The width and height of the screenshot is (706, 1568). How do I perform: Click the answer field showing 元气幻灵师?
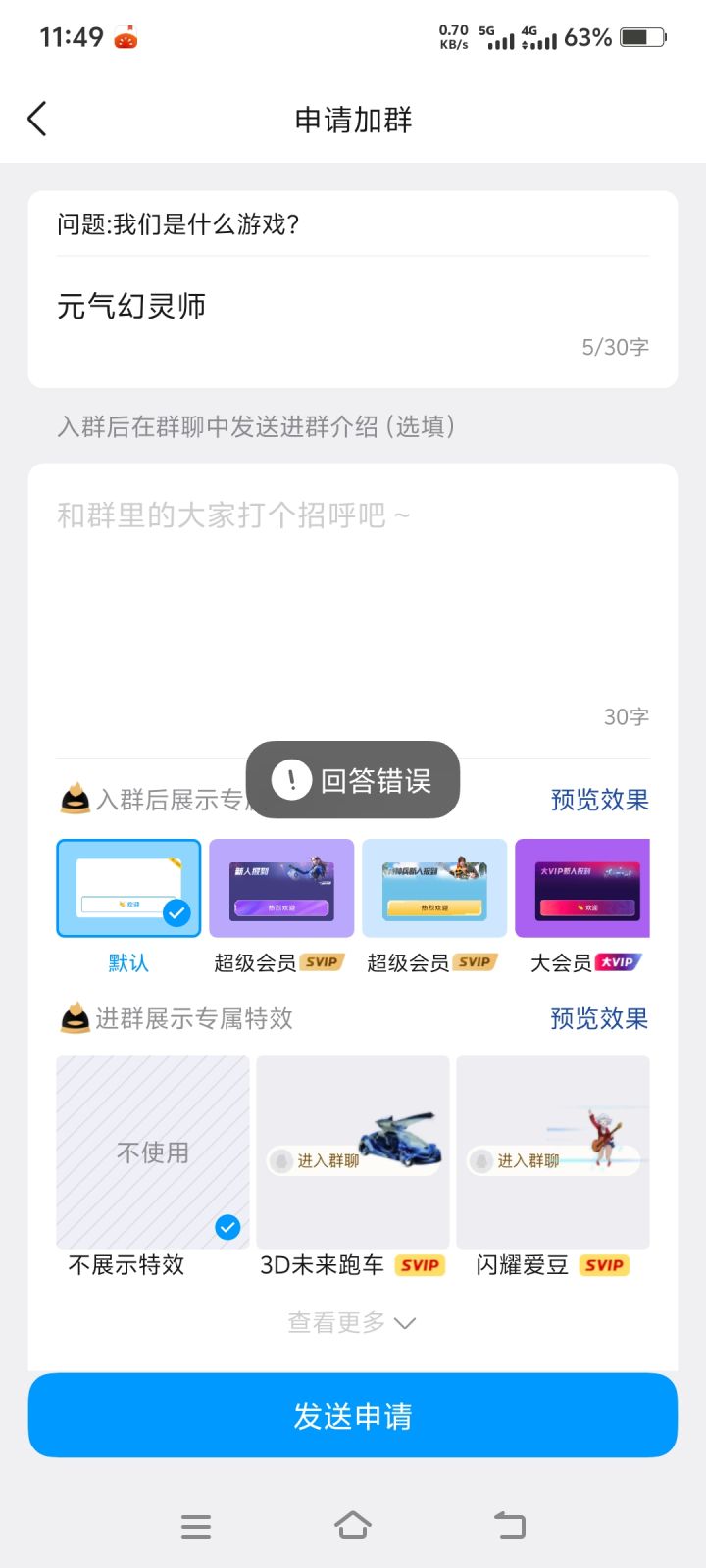353,307
